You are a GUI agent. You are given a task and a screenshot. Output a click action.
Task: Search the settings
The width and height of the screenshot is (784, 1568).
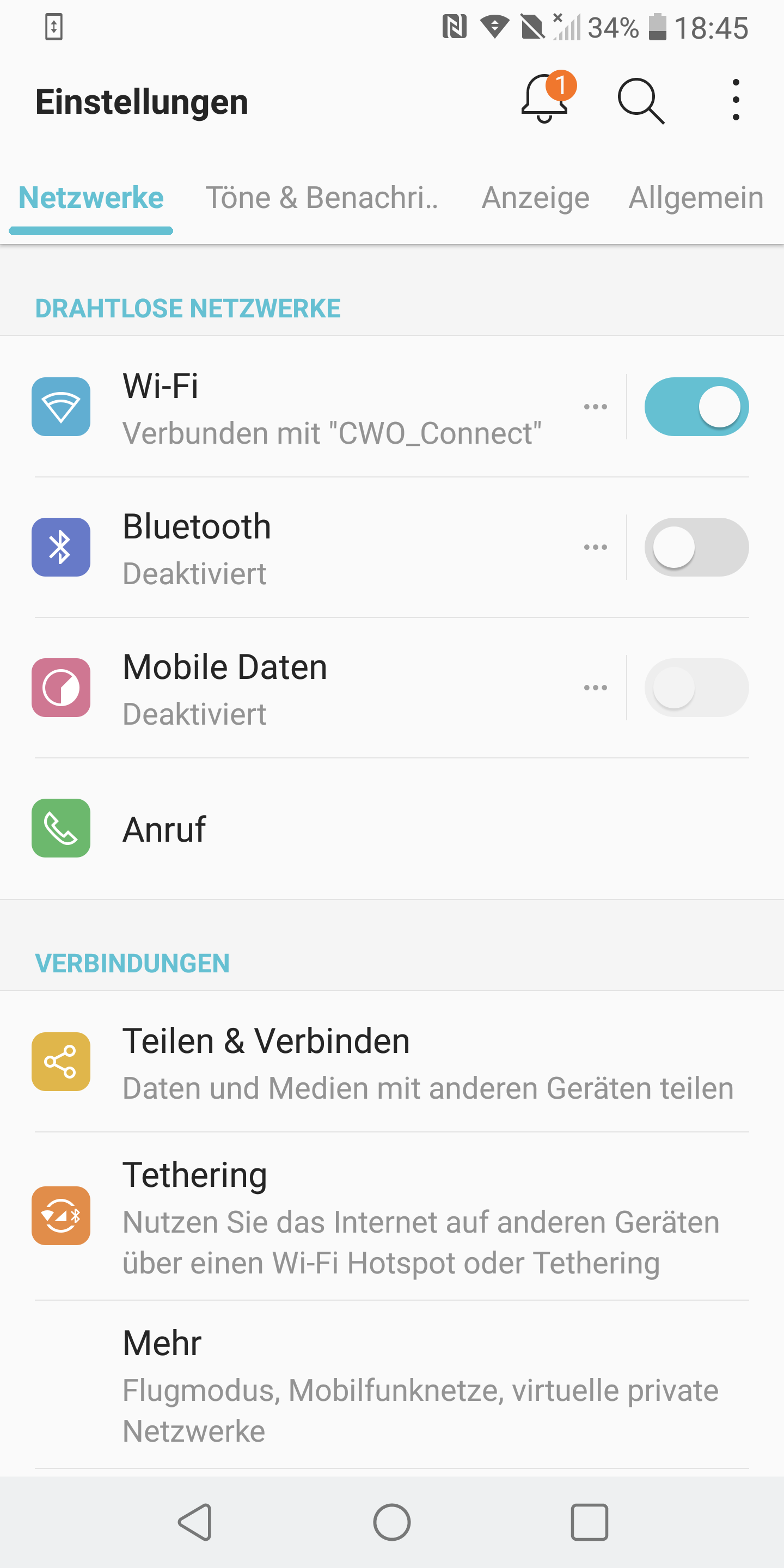(640, 100)
